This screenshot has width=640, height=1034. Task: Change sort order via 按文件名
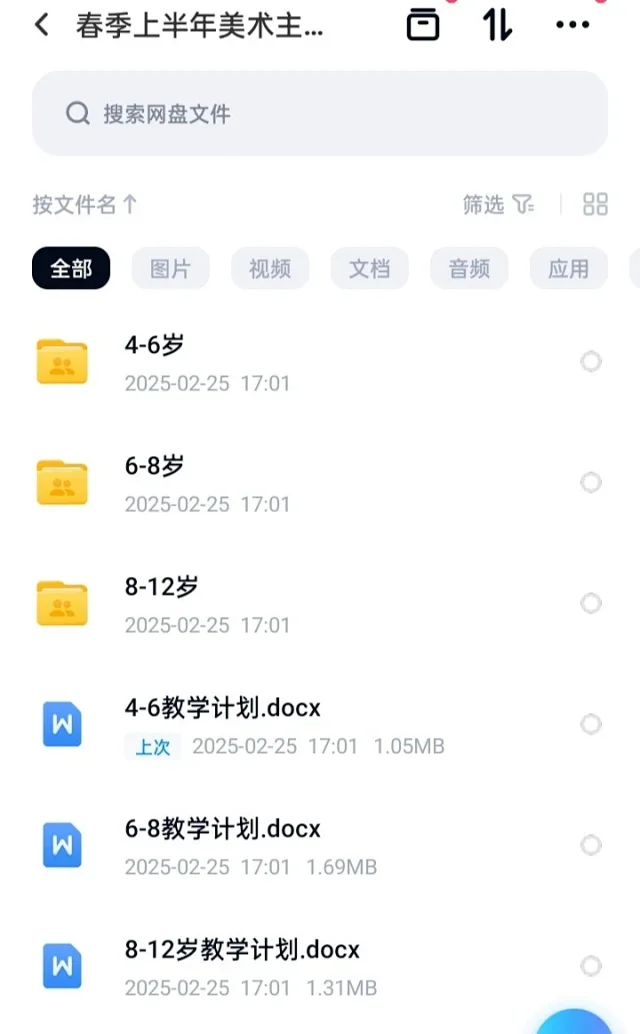(84, 204)
